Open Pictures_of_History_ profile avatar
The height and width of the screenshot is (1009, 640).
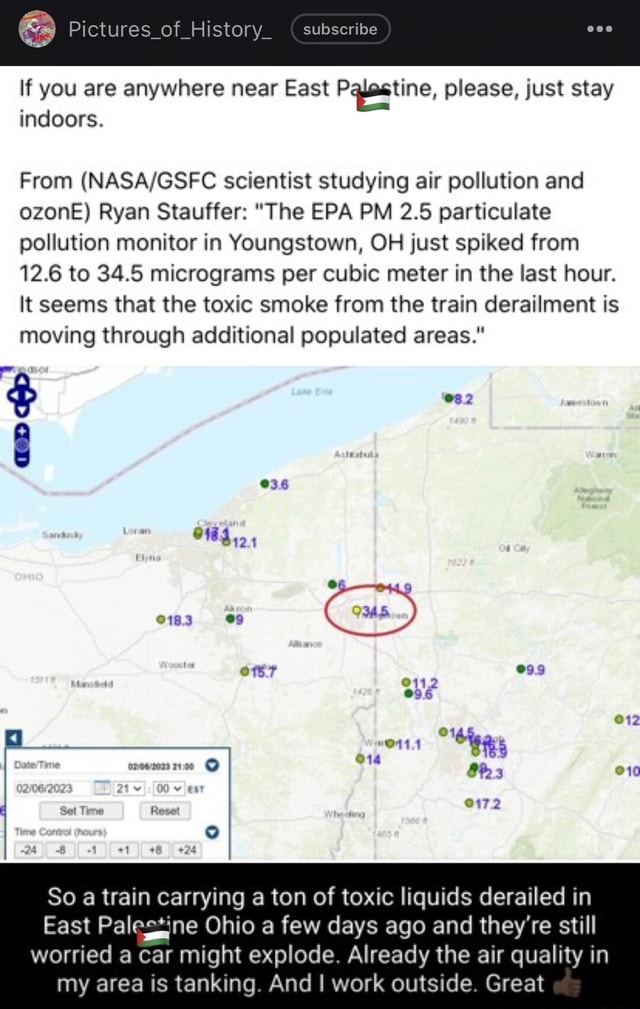click(x=36, y=29)
